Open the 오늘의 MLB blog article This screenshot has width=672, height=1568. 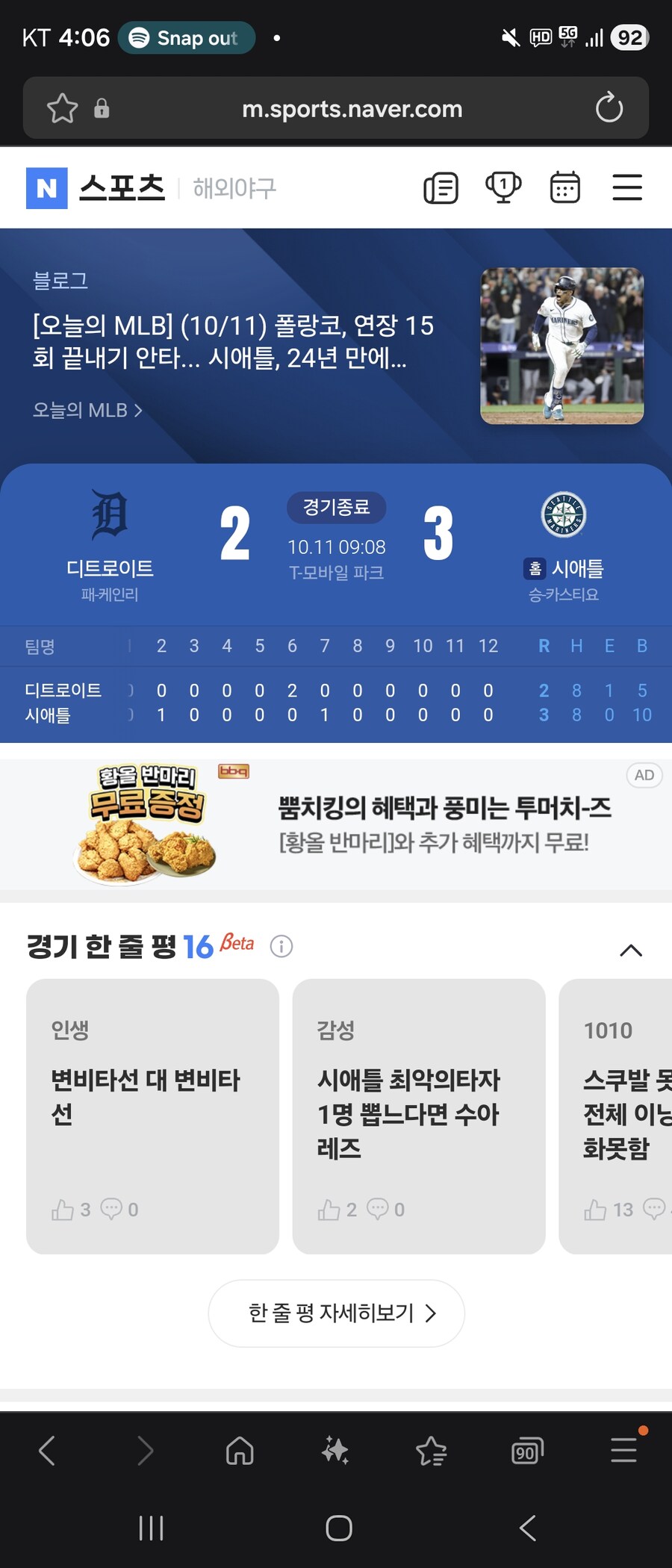click(233, 341)
